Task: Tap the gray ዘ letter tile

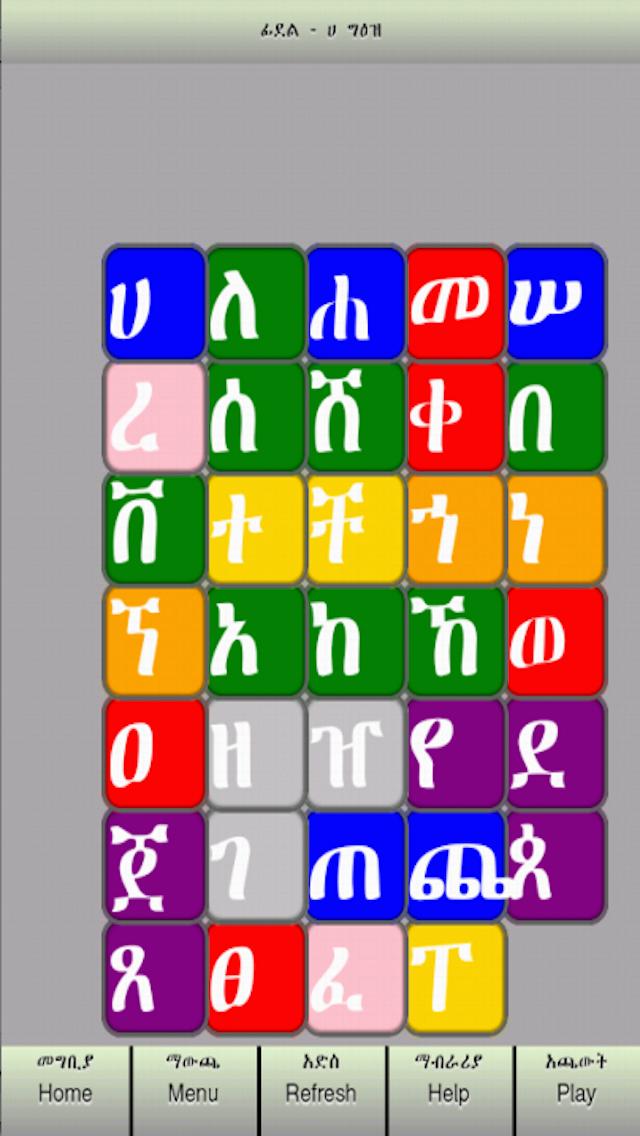Action: click(x=255, y=753)
